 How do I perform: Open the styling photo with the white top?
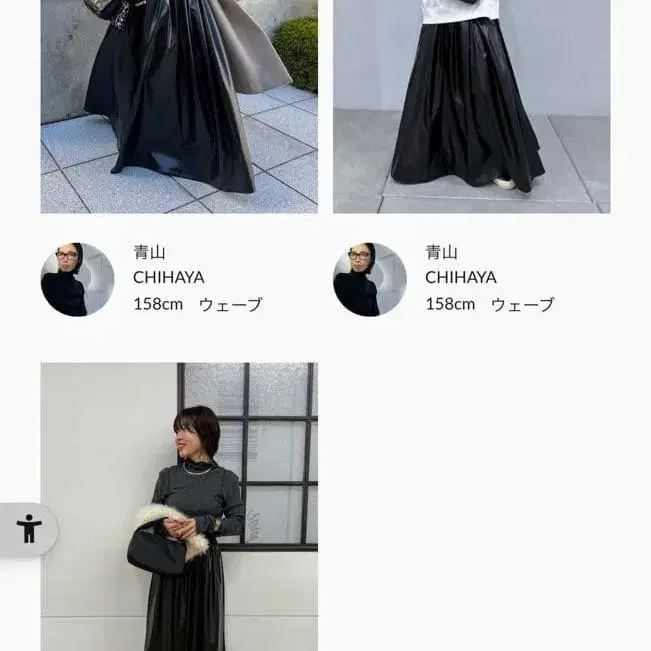click(471, 105)
